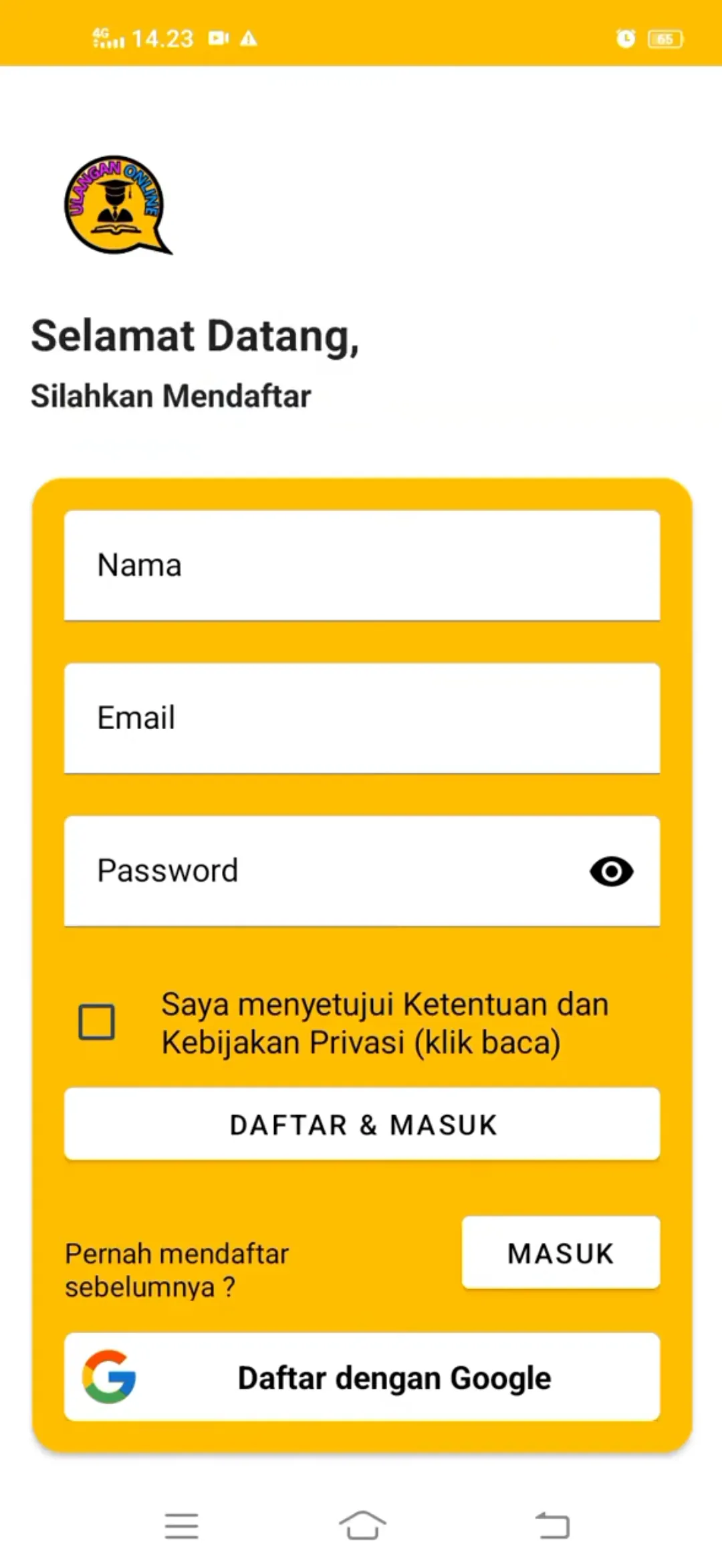Open Ketentuan dan Kebijakan Privasi text
722x1568 pixels.
pyautogui.click(x=384, y=1023)
